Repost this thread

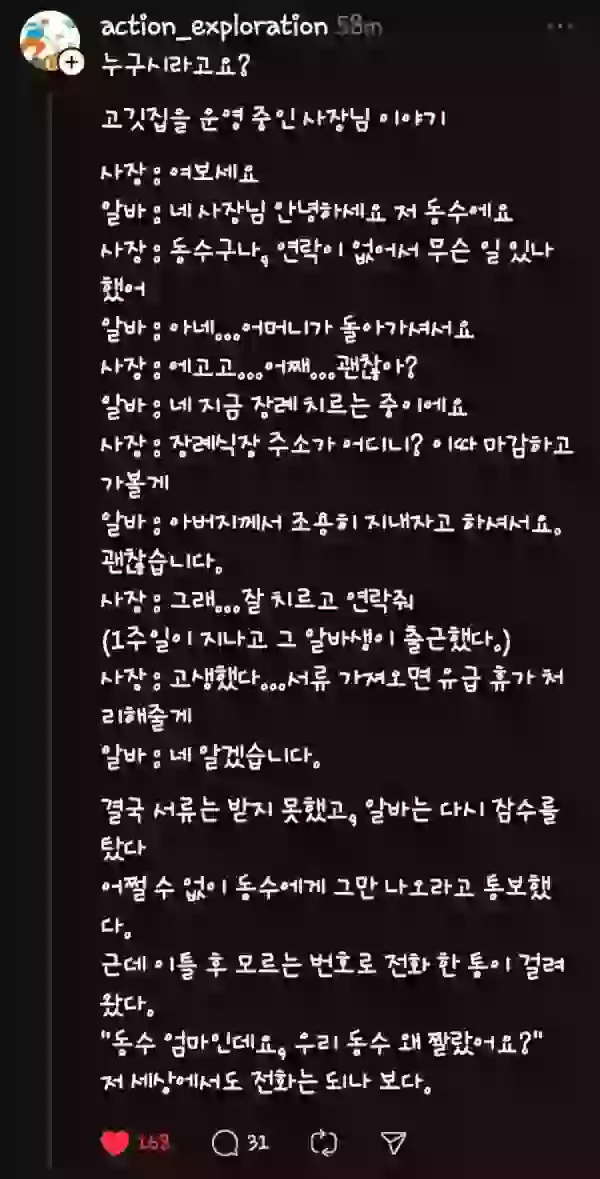[x=325, y=1142]
